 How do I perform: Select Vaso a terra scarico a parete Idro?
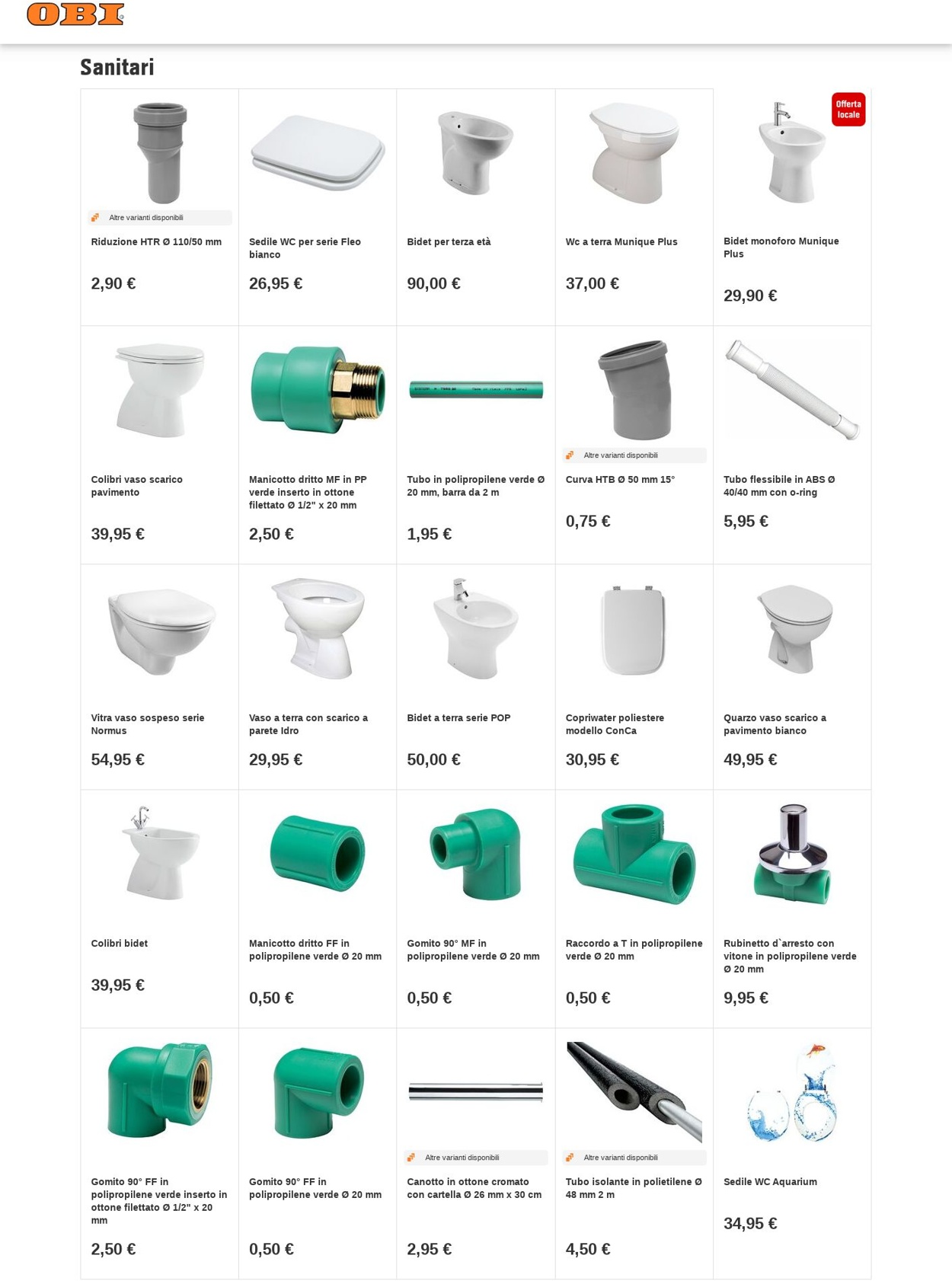click(x=308, y=724)
